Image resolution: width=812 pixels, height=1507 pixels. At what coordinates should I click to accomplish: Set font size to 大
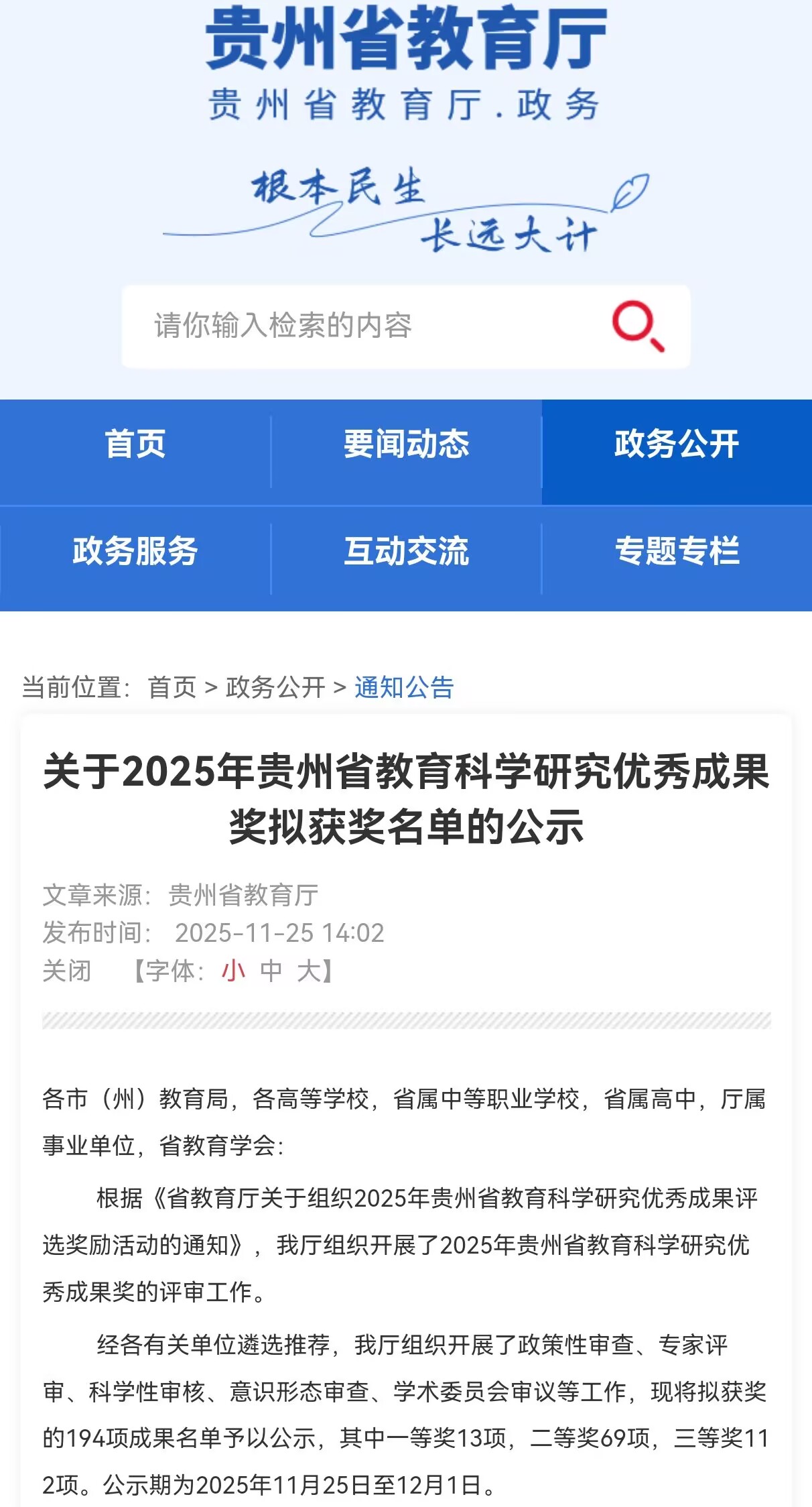point(309,971)
